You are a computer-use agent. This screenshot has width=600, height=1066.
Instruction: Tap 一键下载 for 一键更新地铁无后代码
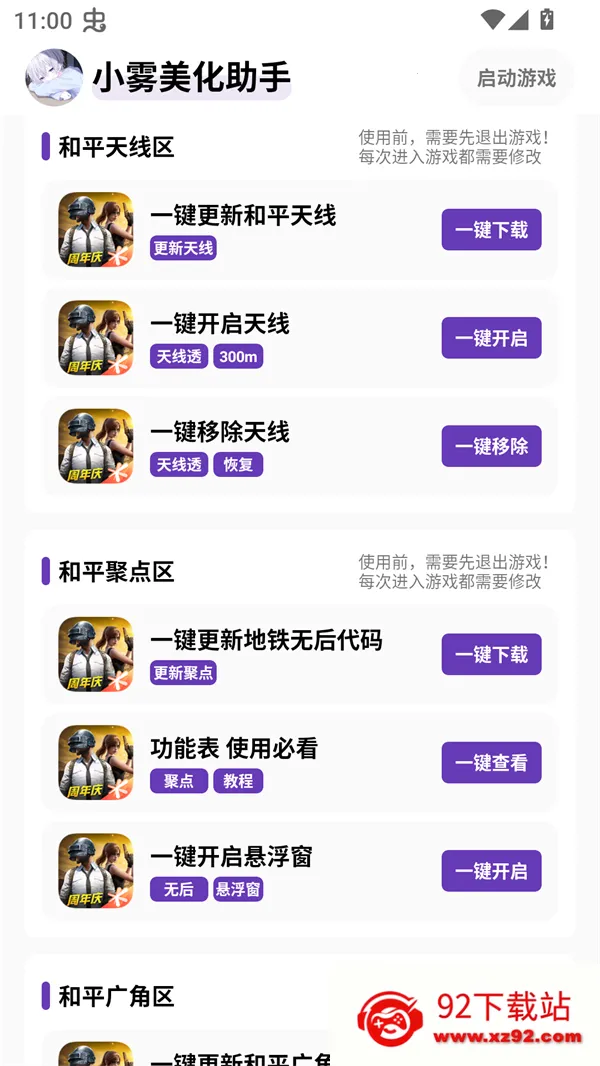click(x=491, y=655)
